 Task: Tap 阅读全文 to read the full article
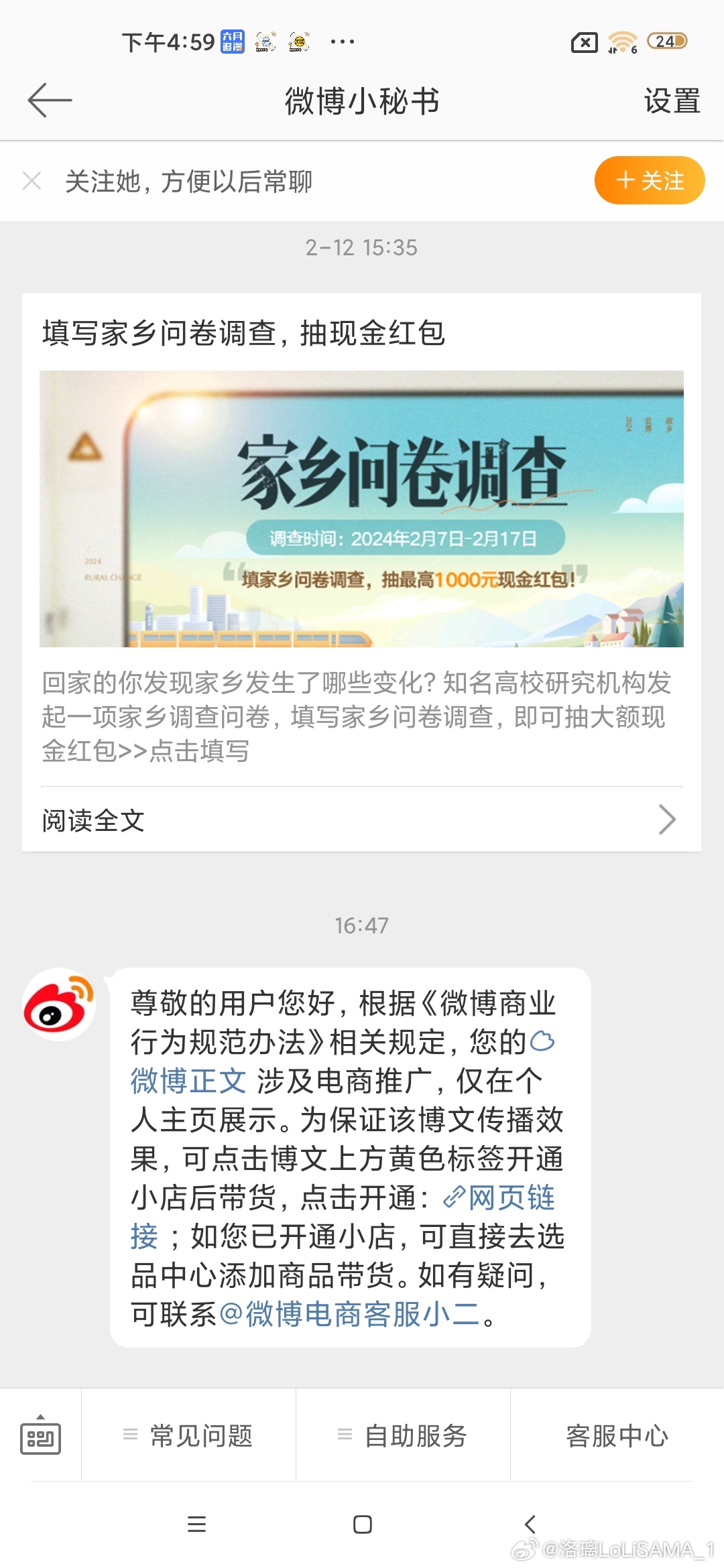tap(361, 820)
